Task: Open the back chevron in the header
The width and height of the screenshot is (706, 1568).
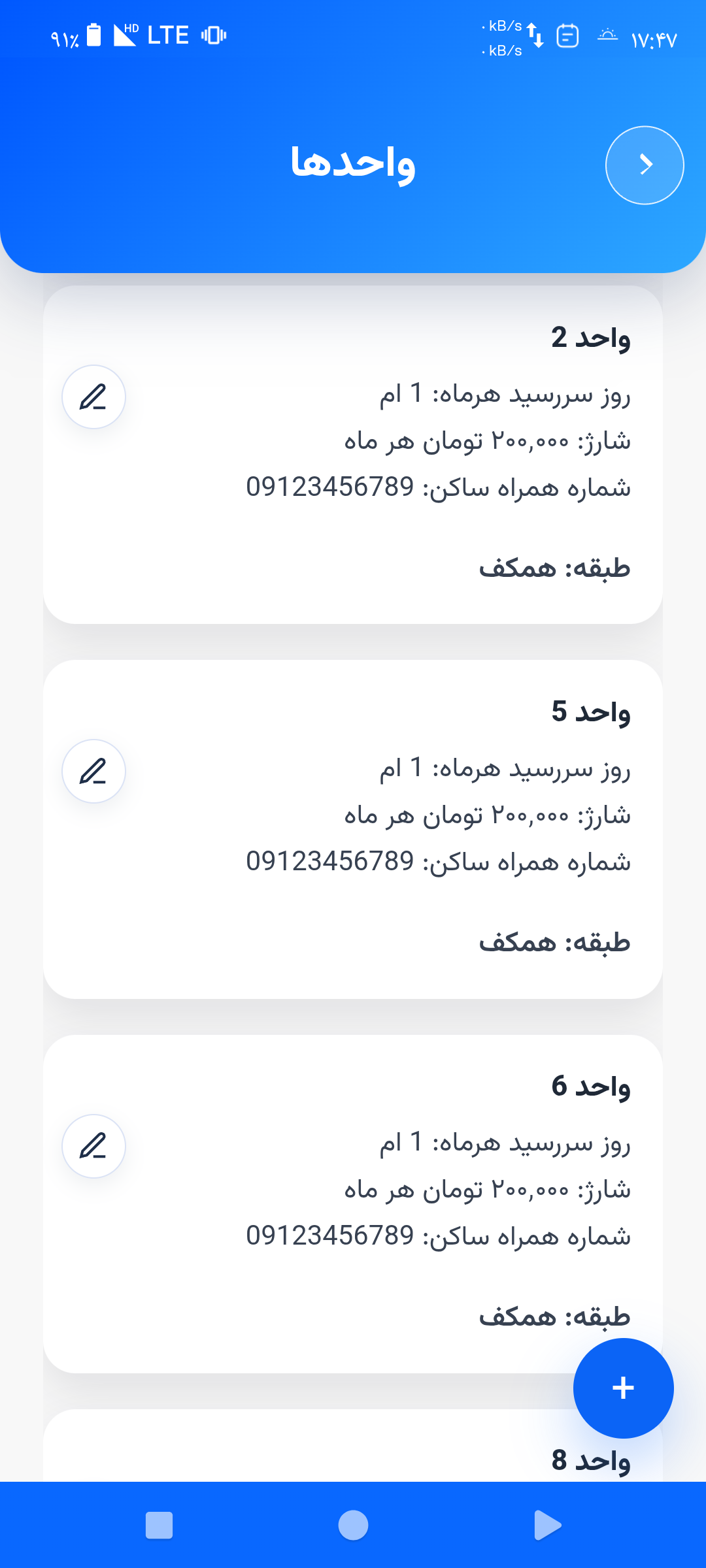Action: click(x=645, y=165)
